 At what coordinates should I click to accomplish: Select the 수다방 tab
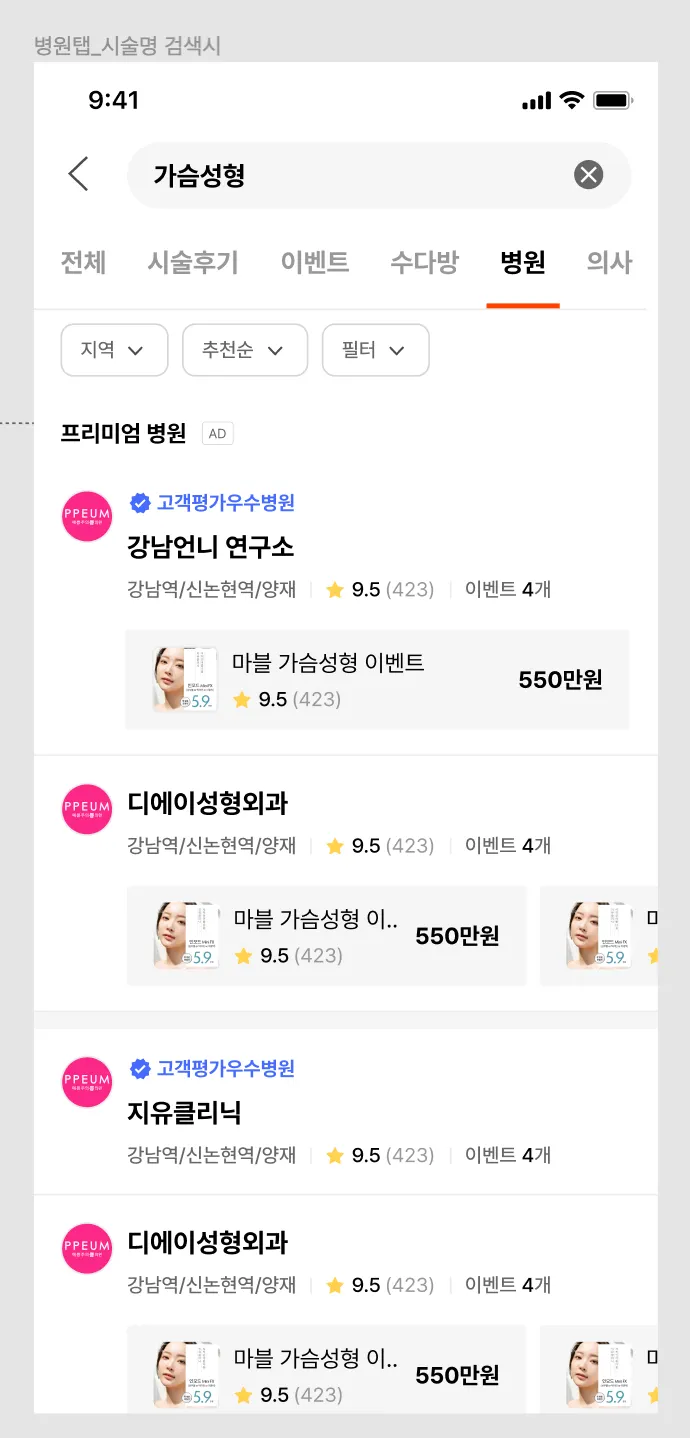tap(424, 262)
